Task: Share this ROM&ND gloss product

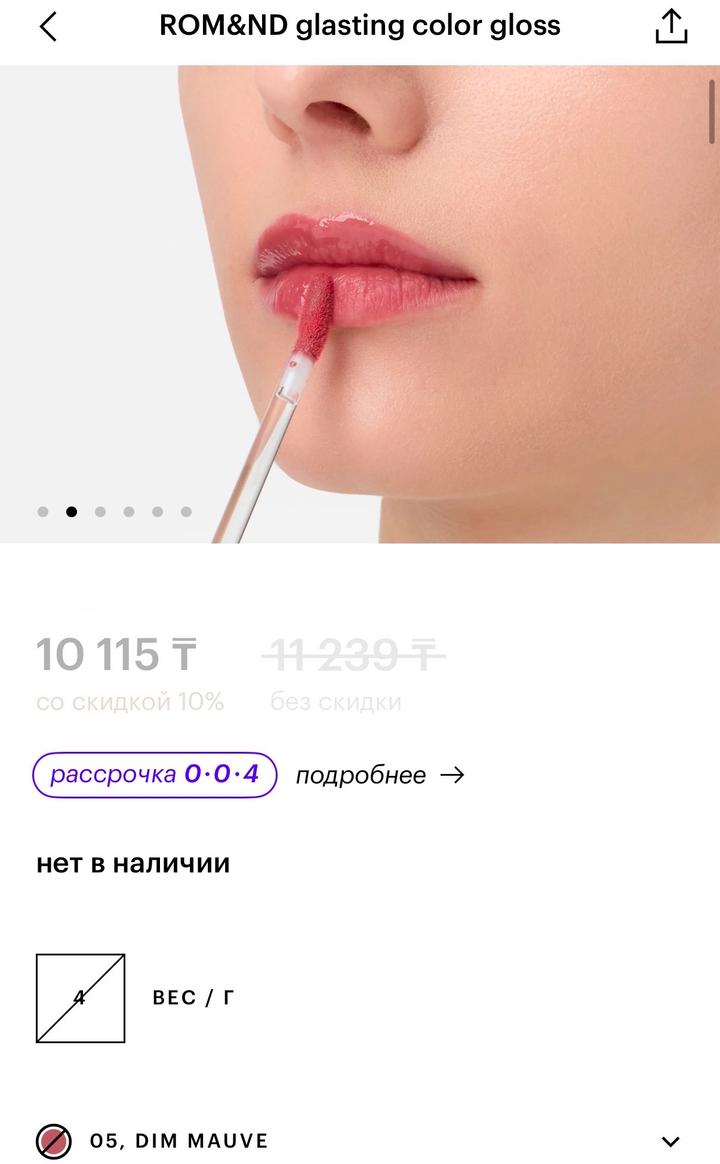Action: point(671,27)
